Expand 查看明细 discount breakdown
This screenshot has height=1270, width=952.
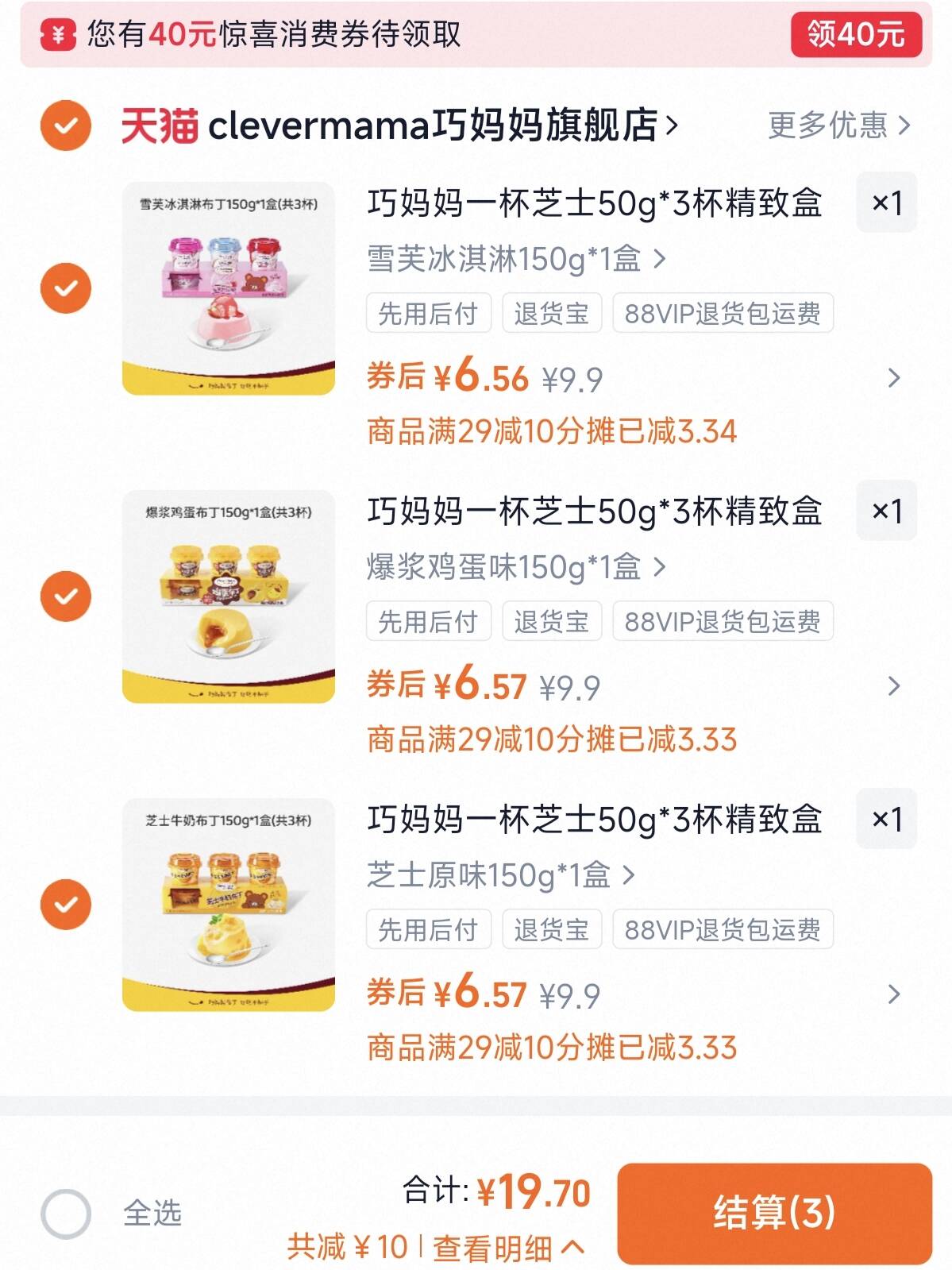(508, 1248)
